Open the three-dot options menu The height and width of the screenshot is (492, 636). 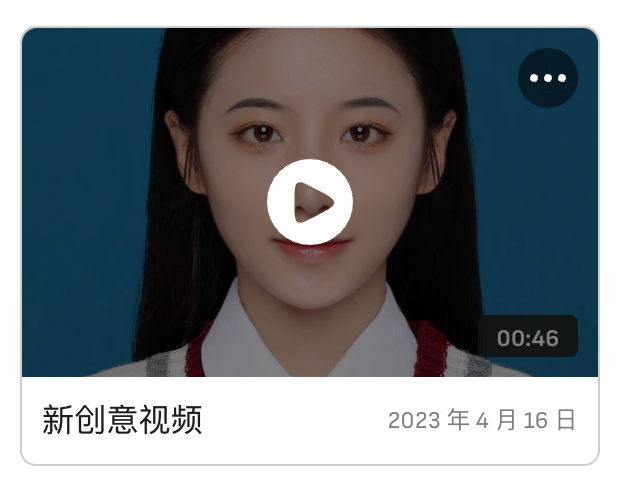[548, 78]
